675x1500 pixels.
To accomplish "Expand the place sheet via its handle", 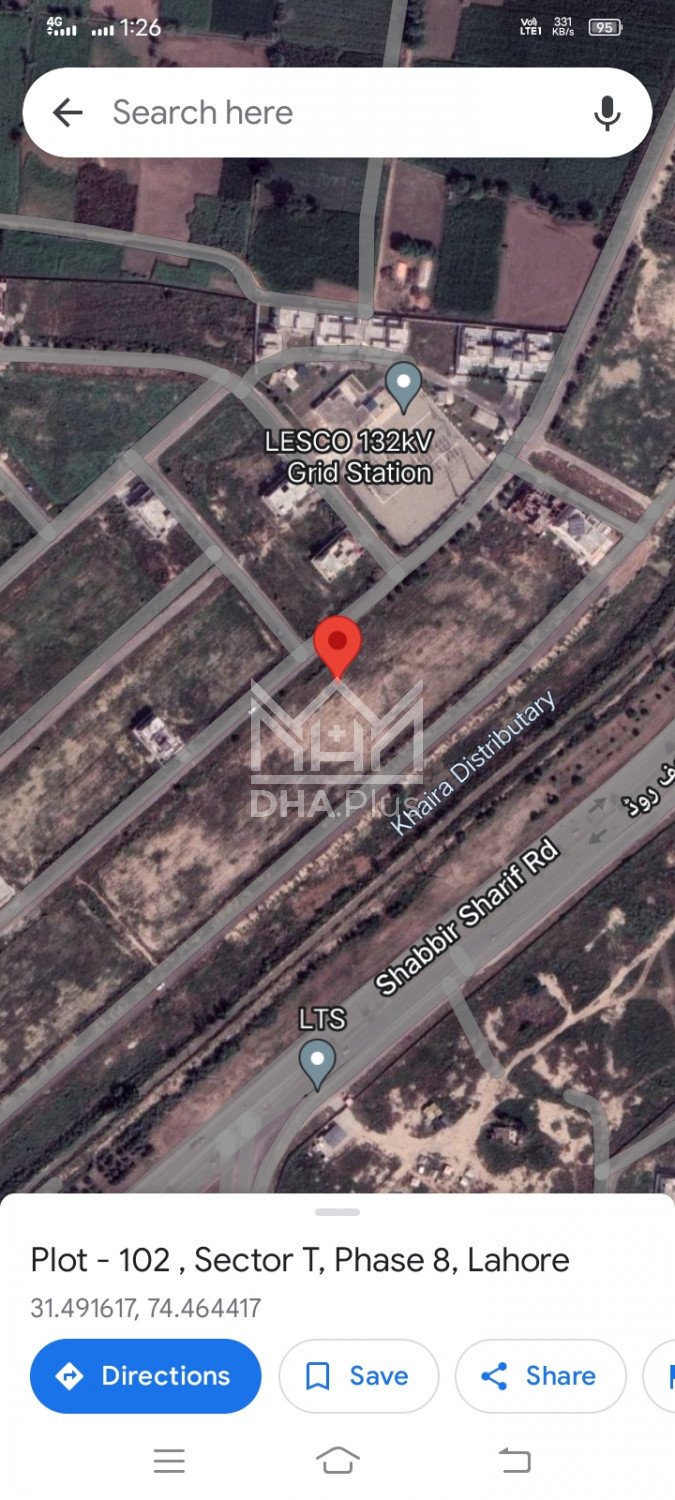I will pos(337,1212).
